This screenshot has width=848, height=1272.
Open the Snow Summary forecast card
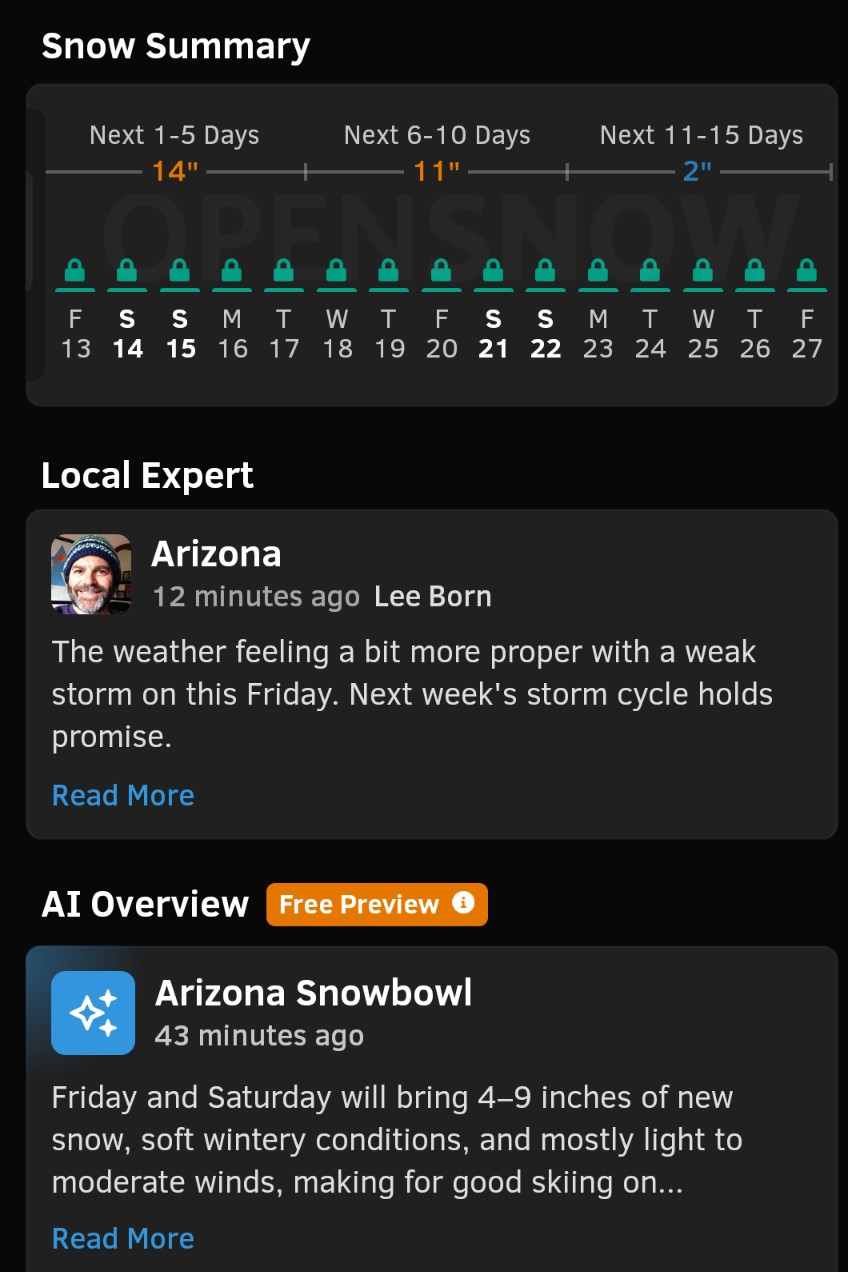click(x=431, y=245)
